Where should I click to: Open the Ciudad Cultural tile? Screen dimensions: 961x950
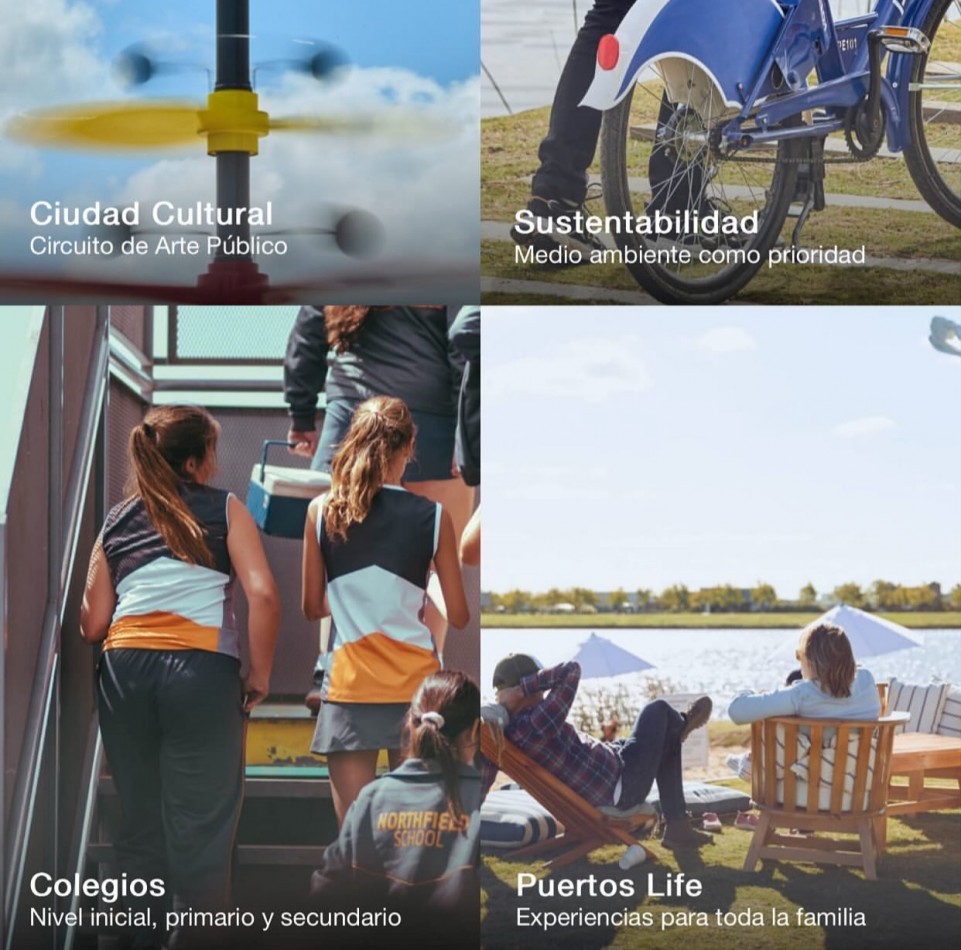[239, 152]
